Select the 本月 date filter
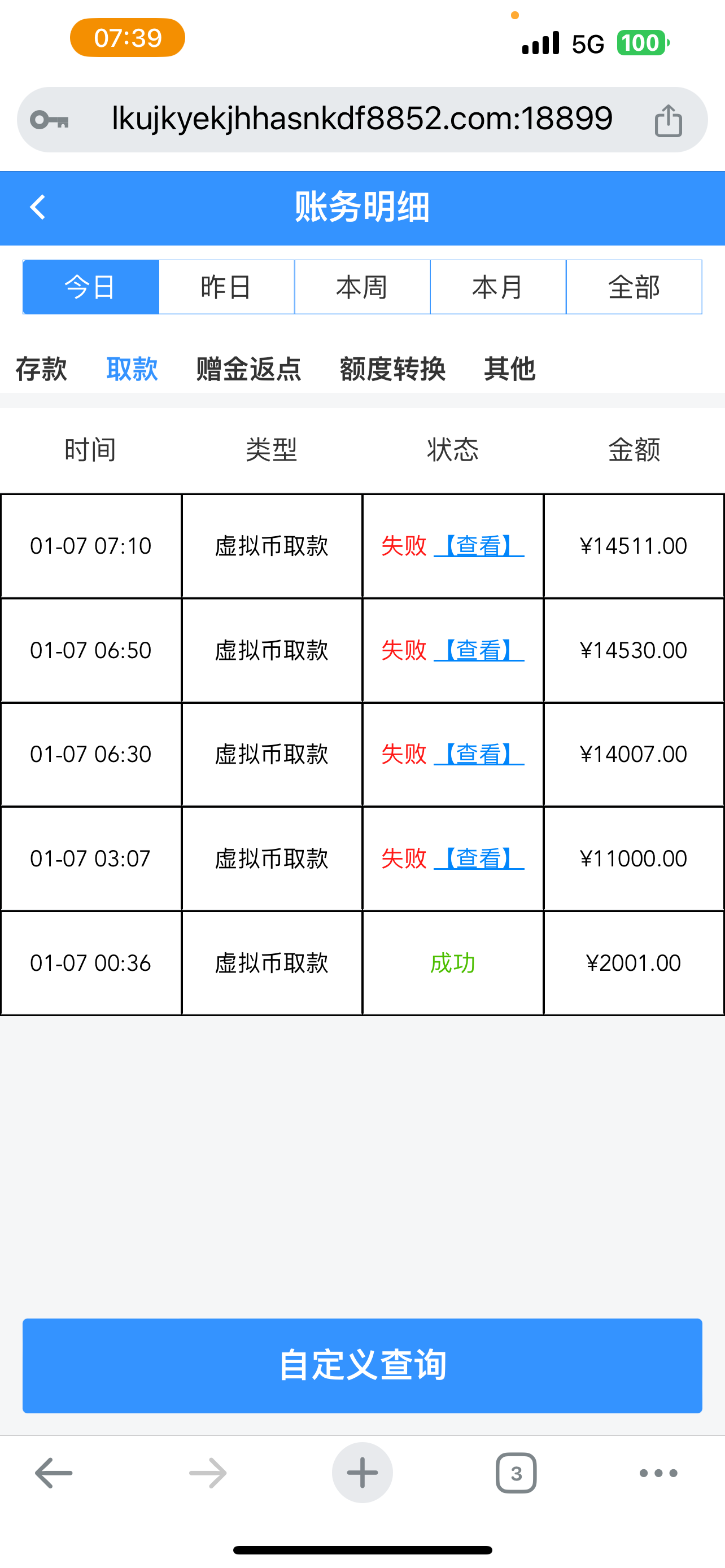The image size is (725, 1568). coord(498,287)
